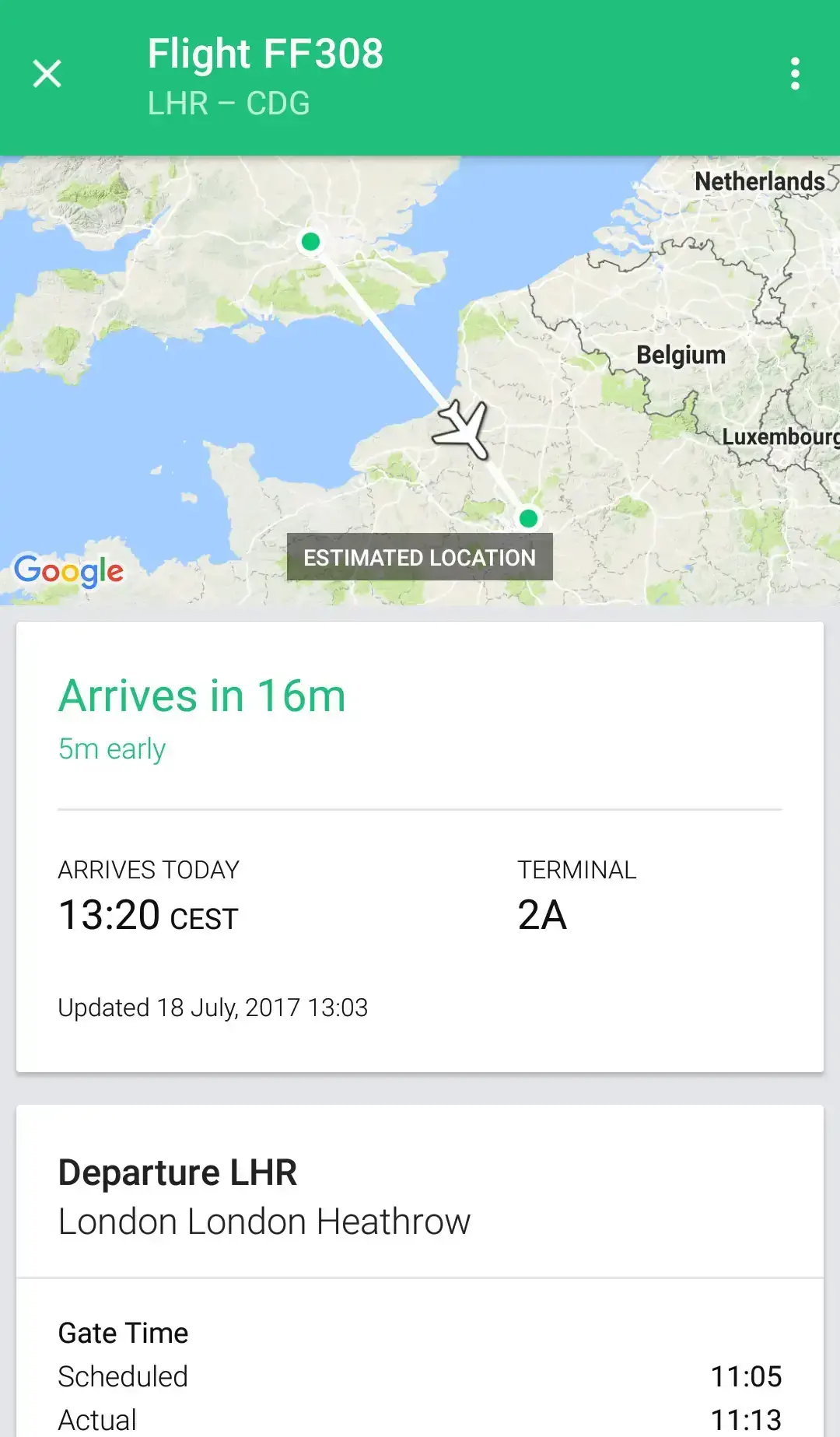Close the Flight FF308 details screen
The image size is (840, 1437).
(47, 75)
